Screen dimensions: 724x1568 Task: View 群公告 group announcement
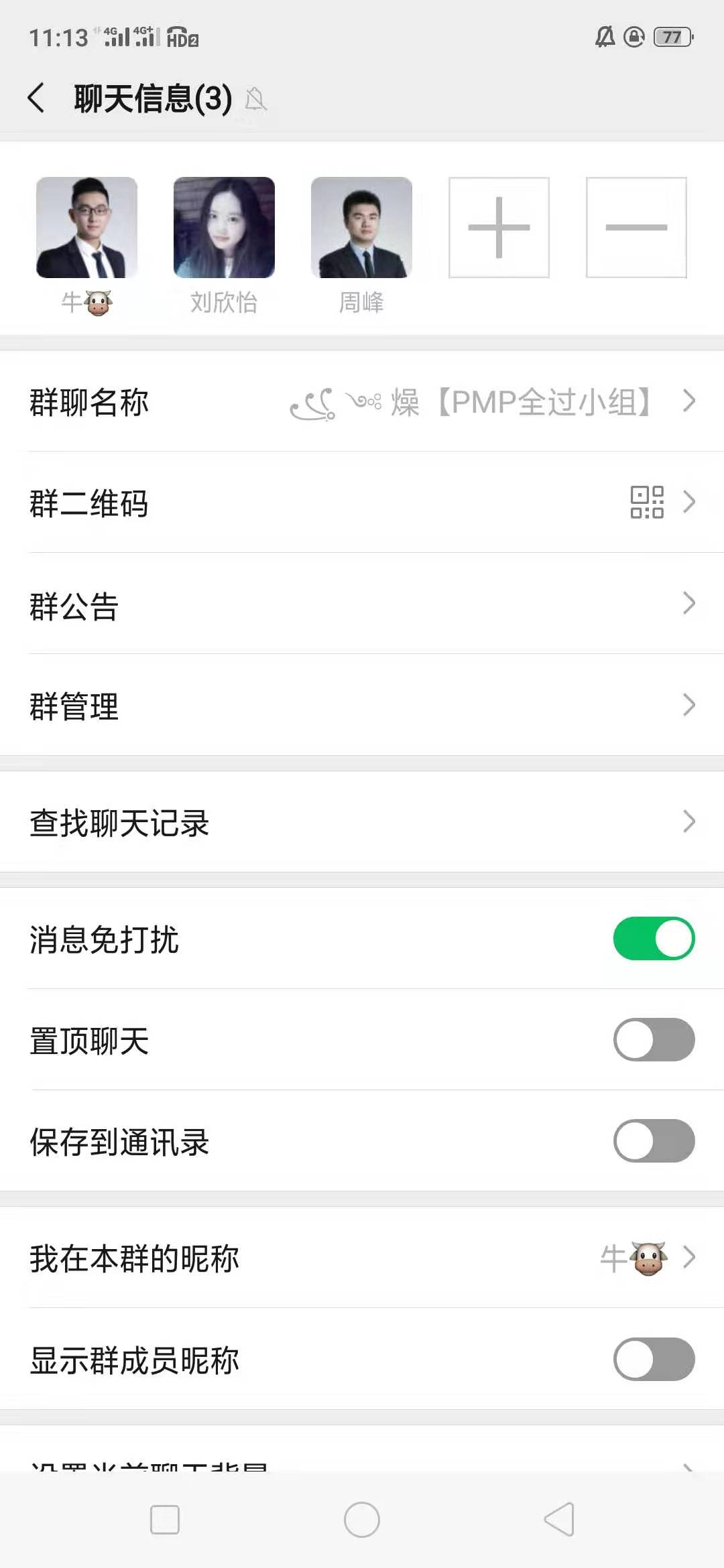pyautogui.click(x=362, y=604)
